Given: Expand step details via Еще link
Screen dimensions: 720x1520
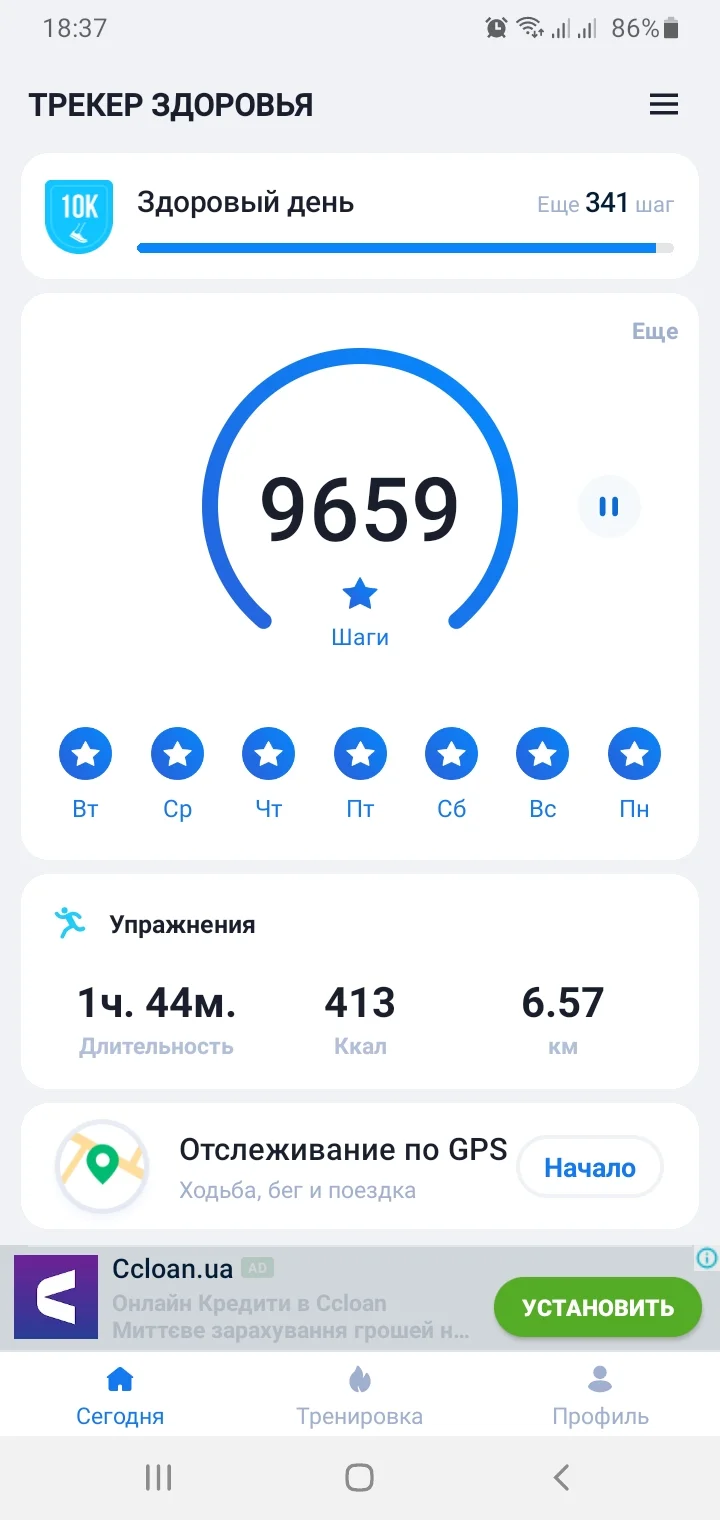Looking at the screenshot, I should 656,331.
